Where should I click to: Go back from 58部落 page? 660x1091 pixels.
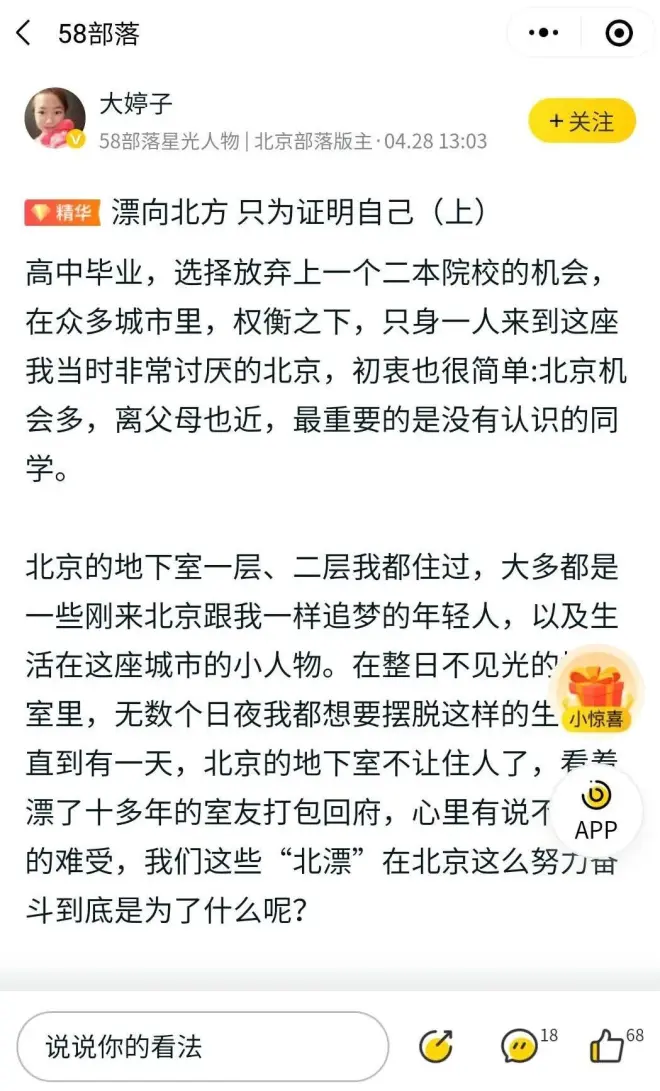24,33
